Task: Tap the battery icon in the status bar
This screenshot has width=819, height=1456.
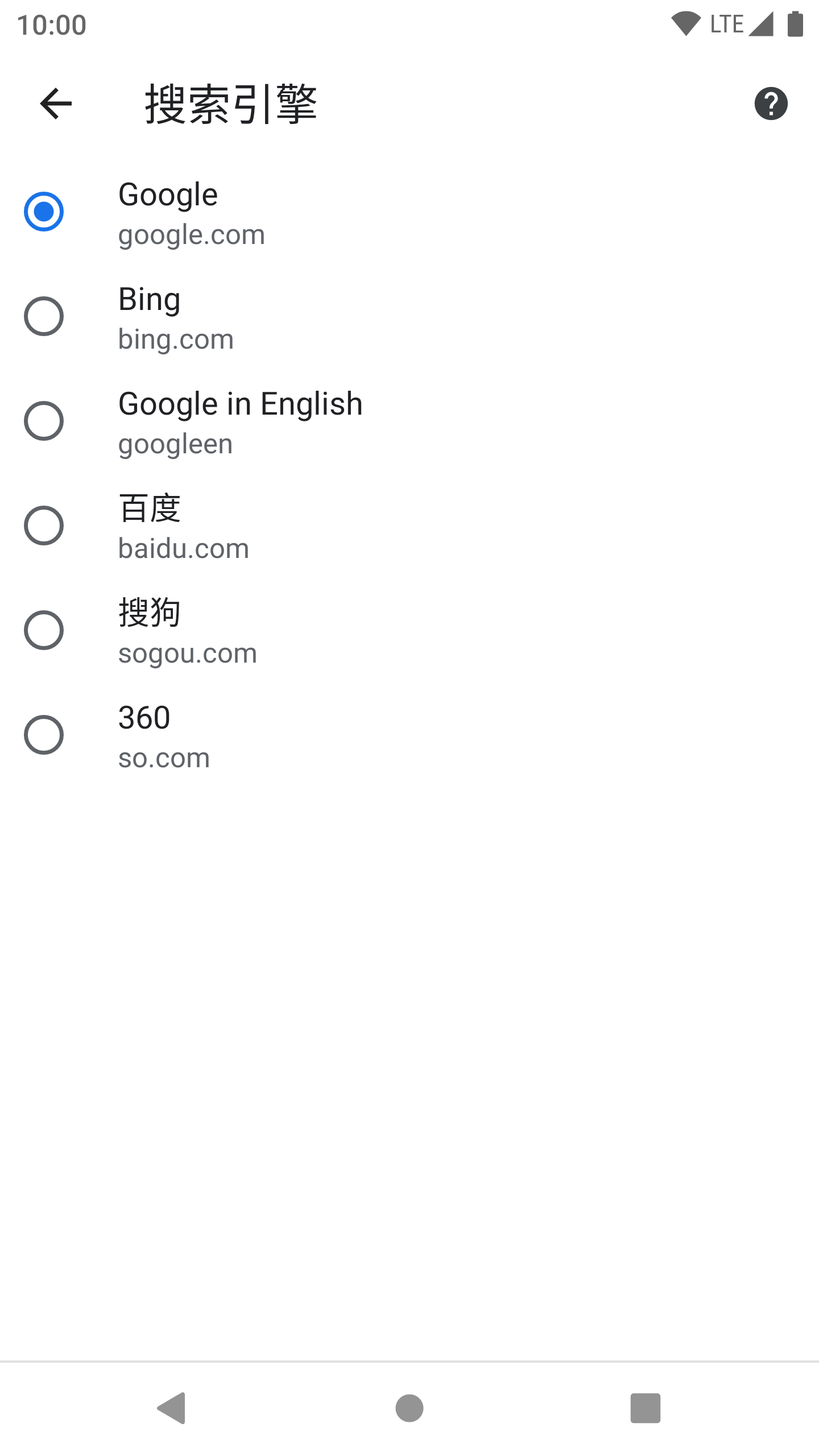Action: pyautogui.click(x=794, y=24)
